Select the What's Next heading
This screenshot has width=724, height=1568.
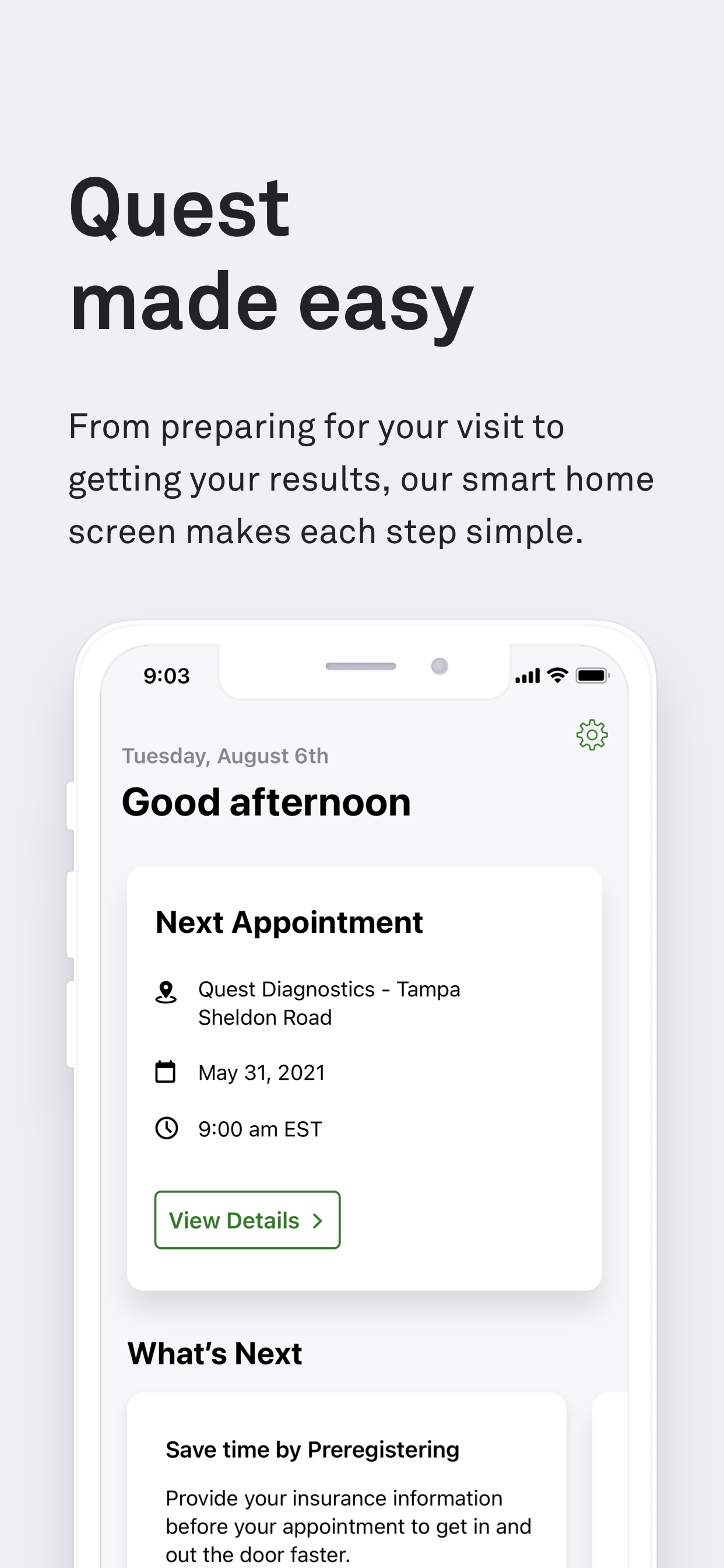pyautogui.click(x=214, y=1353)
